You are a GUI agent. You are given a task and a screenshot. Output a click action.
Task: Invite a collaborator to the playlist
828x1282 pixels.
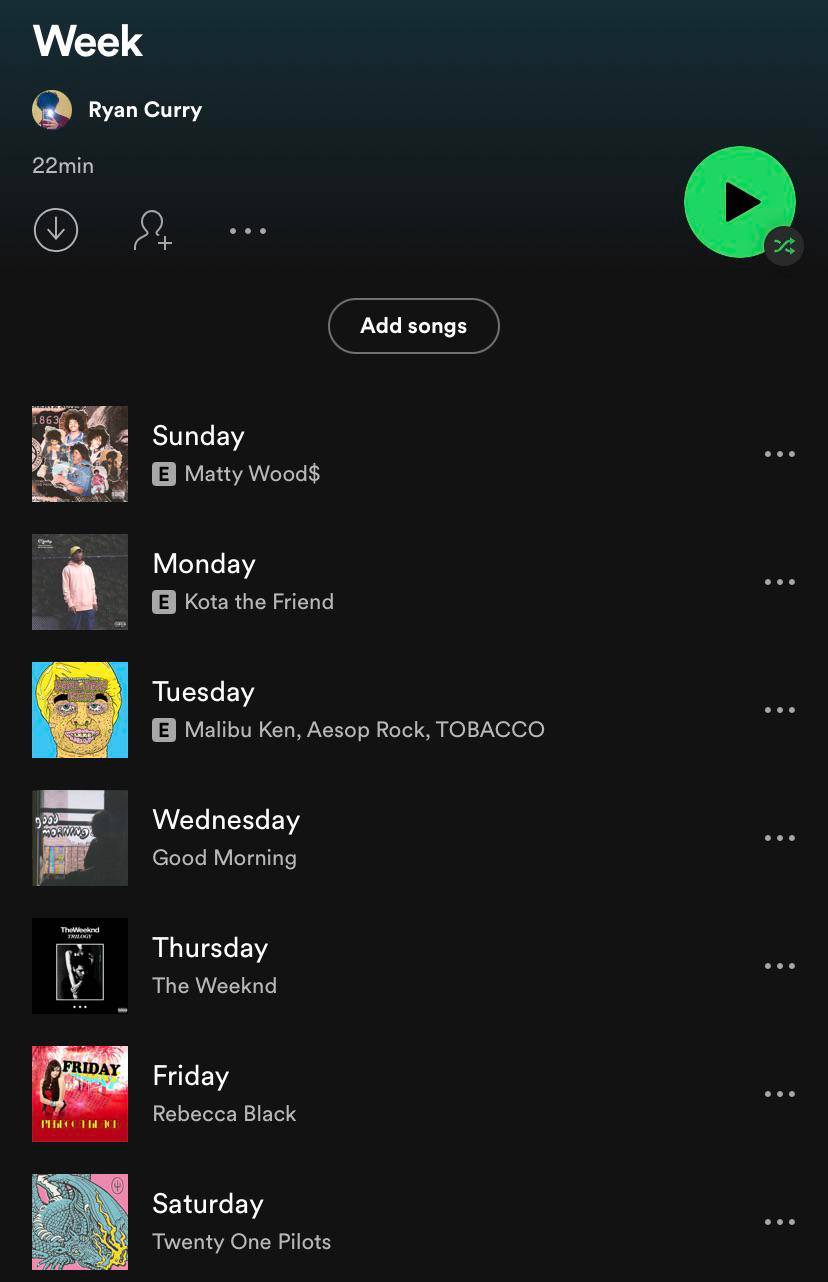coord(152,231)
